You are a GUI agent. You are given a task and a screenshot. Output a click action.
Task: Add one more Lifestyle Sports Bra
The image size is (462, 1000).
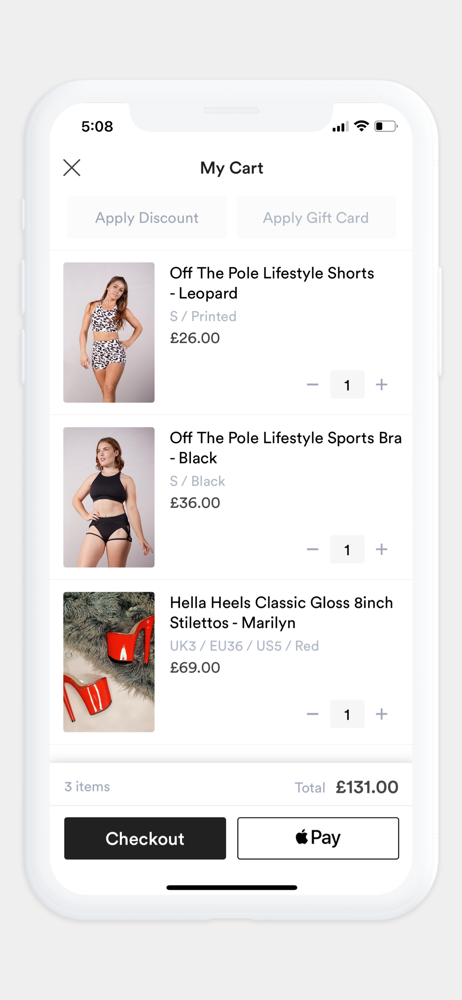point(382,549)
